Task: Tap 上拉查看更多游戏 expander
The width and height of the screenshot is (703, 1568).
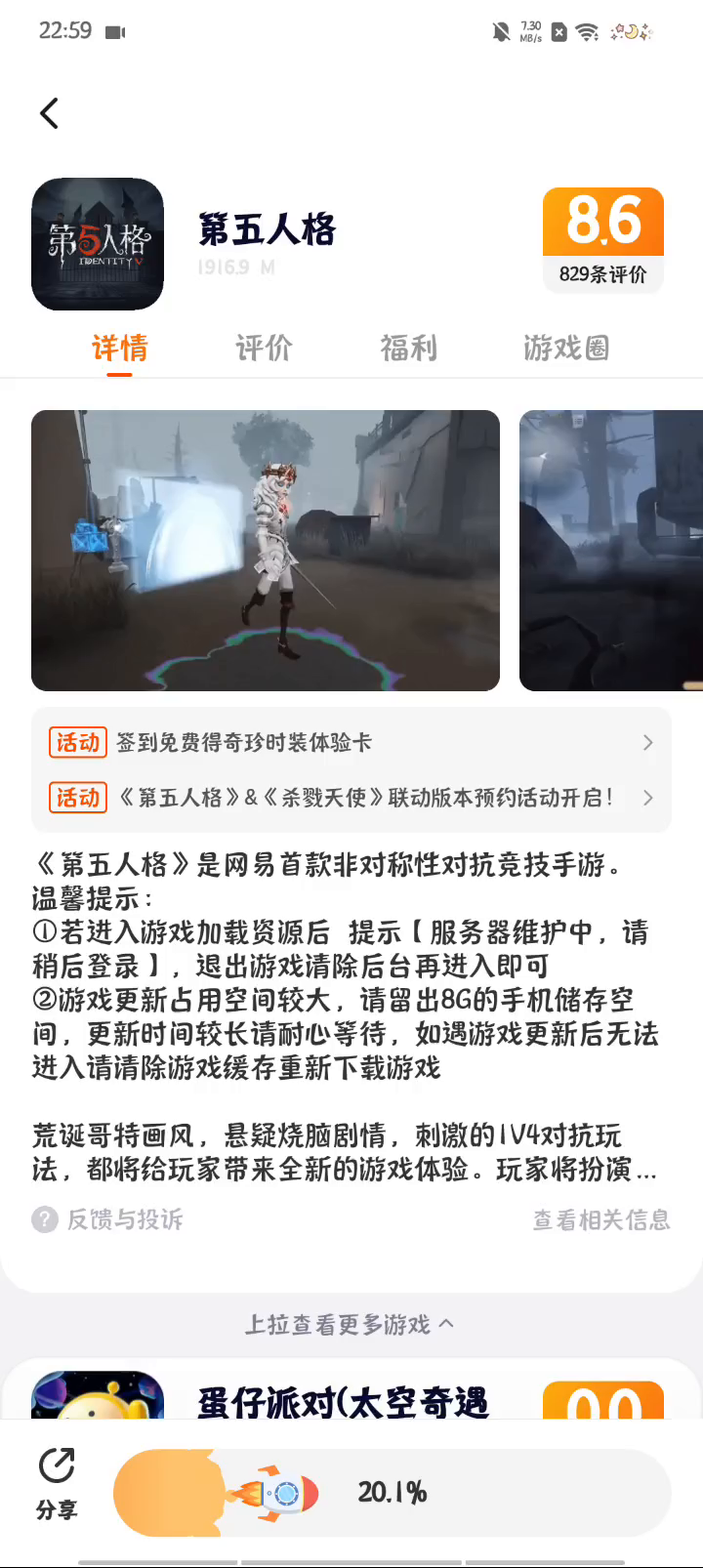Action: tap(349, 1325)
